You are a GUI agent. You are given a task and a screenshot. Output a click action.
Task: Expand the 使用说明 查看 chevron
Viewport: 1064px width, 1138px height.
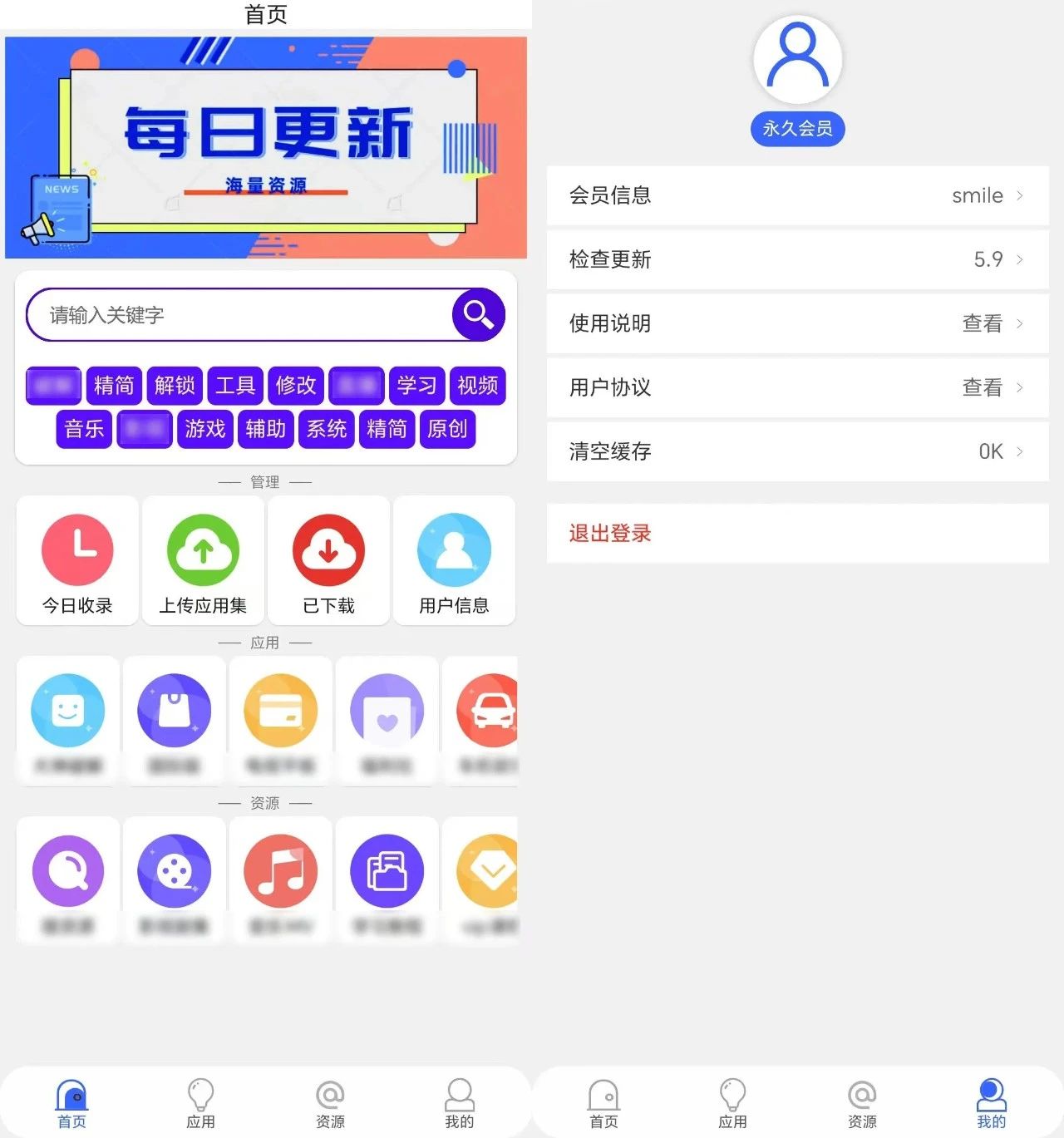point(1020,323)
